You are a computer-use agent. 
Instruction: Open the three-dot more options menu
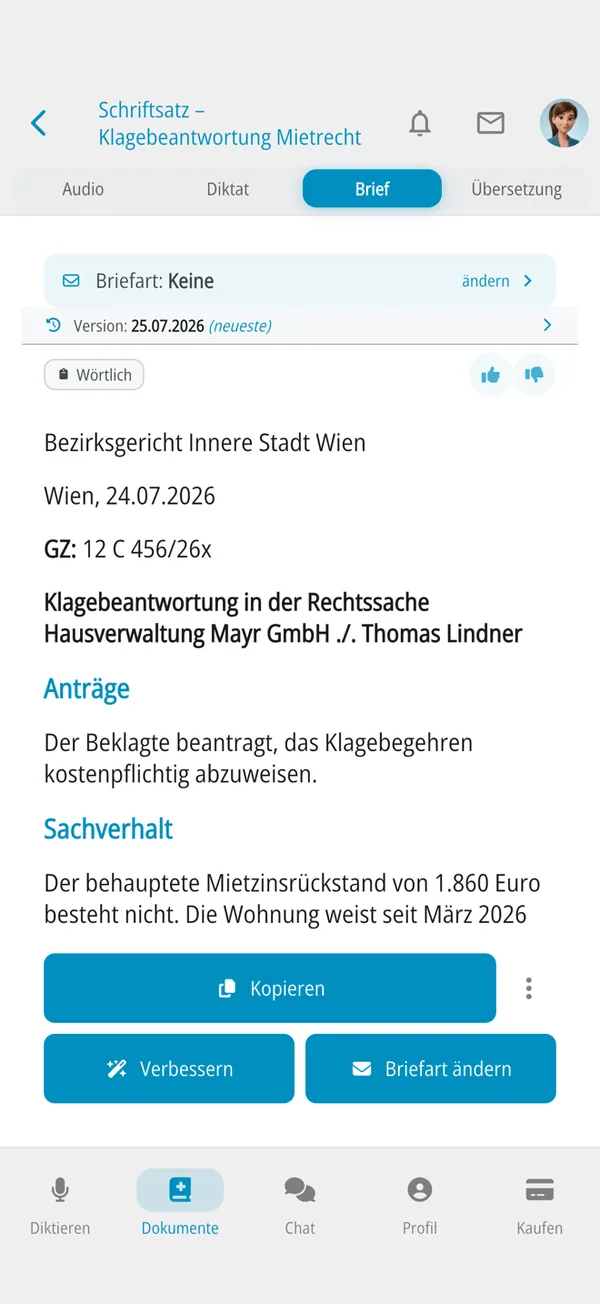tap(529, 988)
